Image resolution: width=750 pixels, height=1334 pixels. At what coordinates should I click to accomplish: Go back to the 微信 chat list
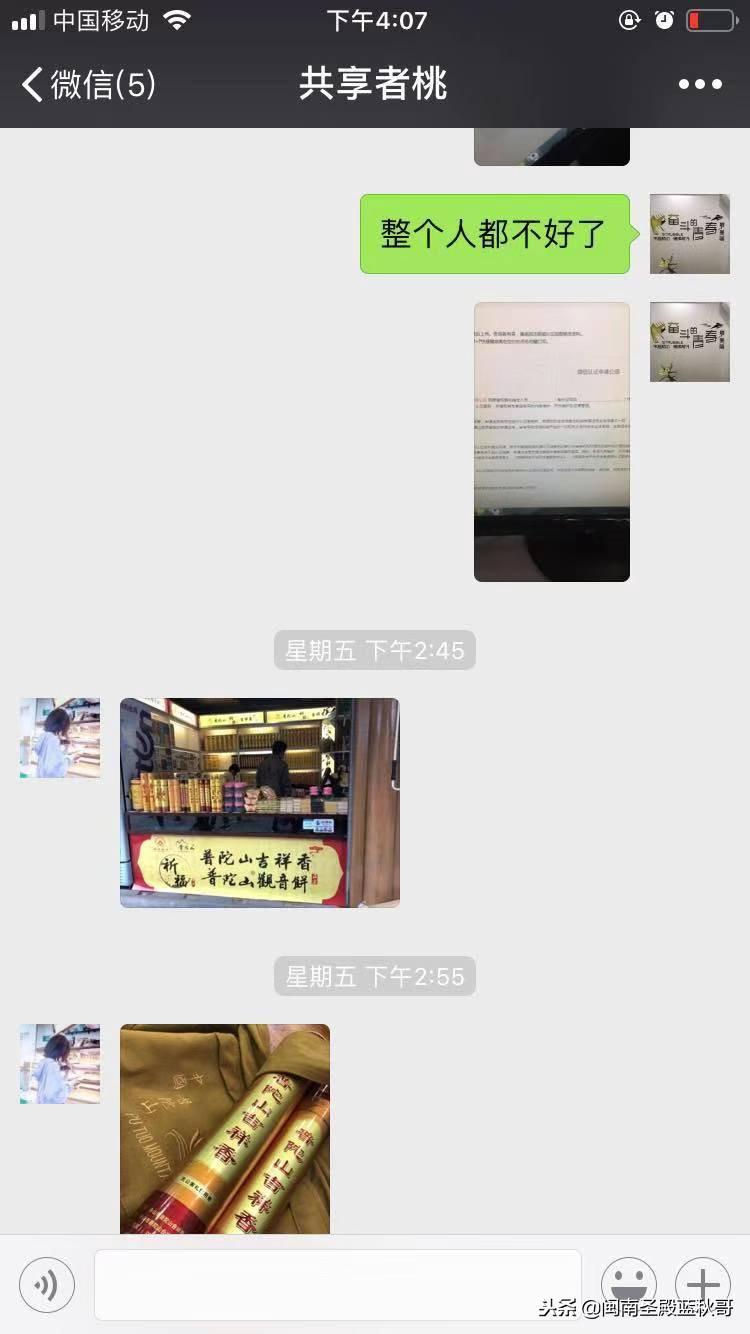(88, 85)
